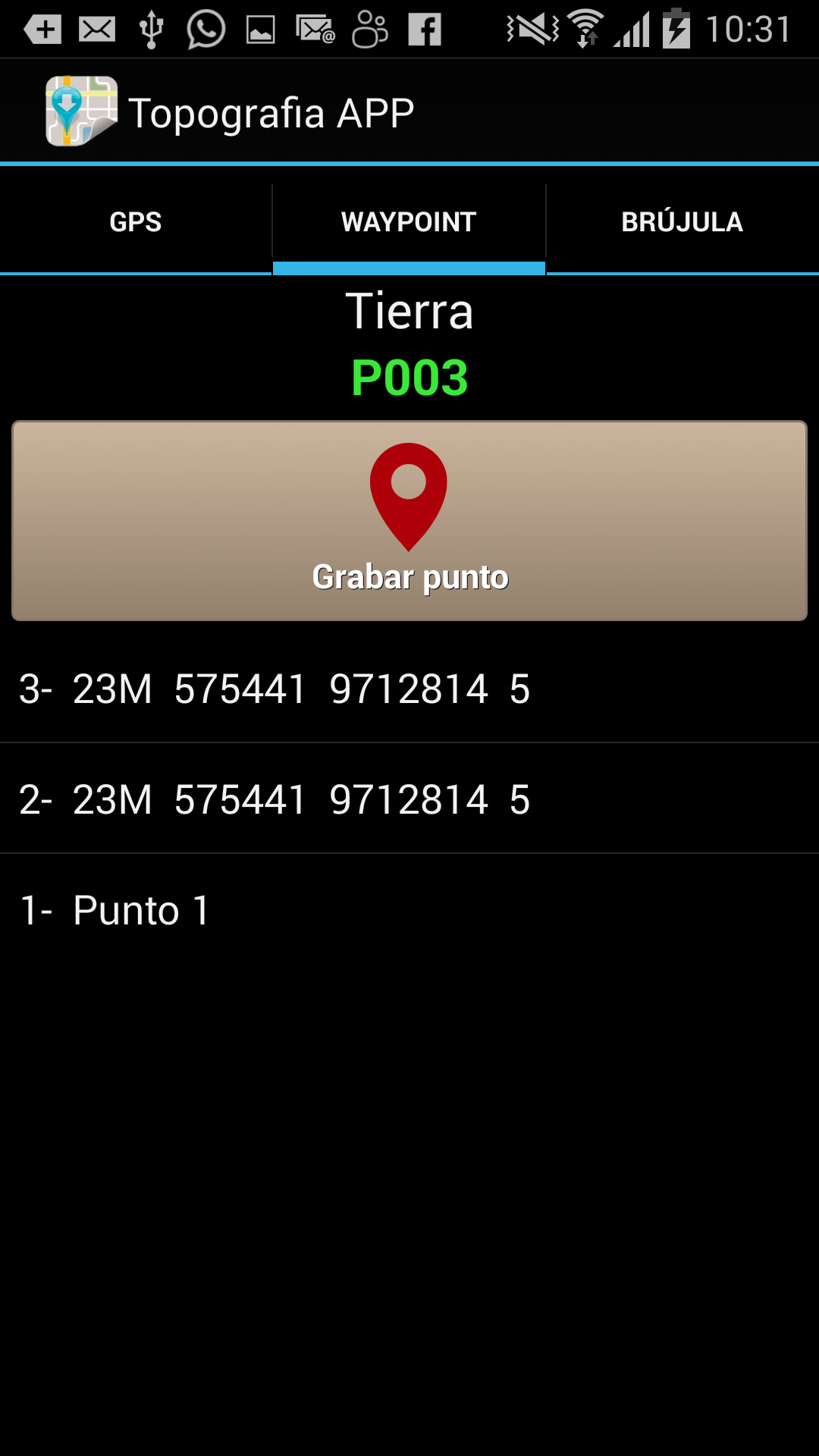The height and width of the screenshot is (1456, 819).
Task: Open waypoint 2 in the list
Action: pyautogui.click(x=409, y=799)
